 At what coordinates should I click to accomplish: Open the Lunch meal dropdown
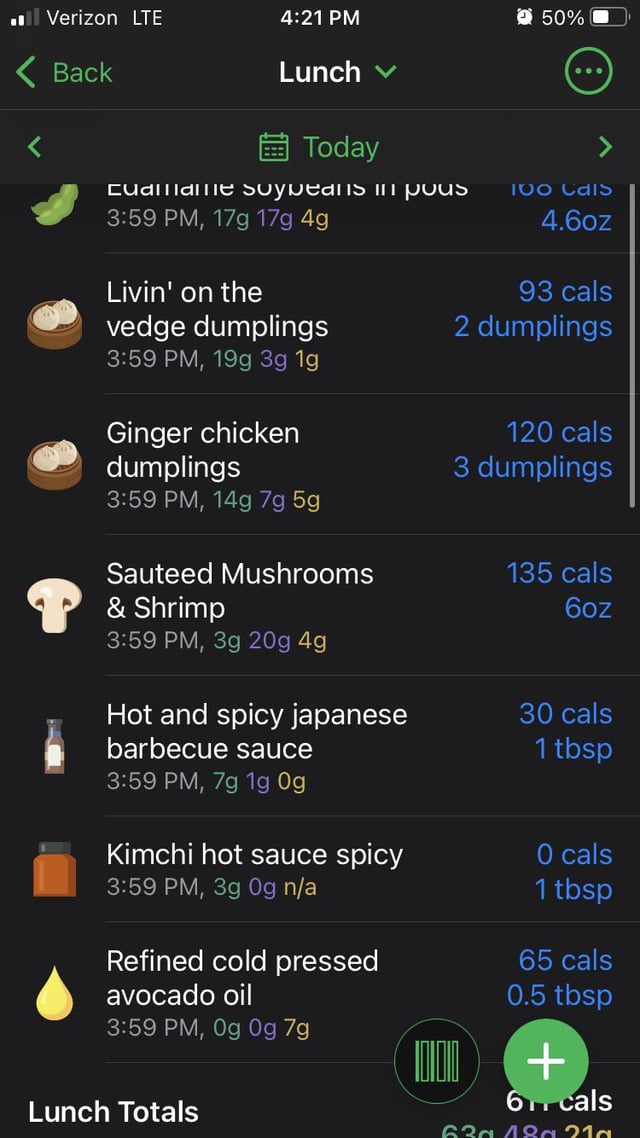(337, 73)
